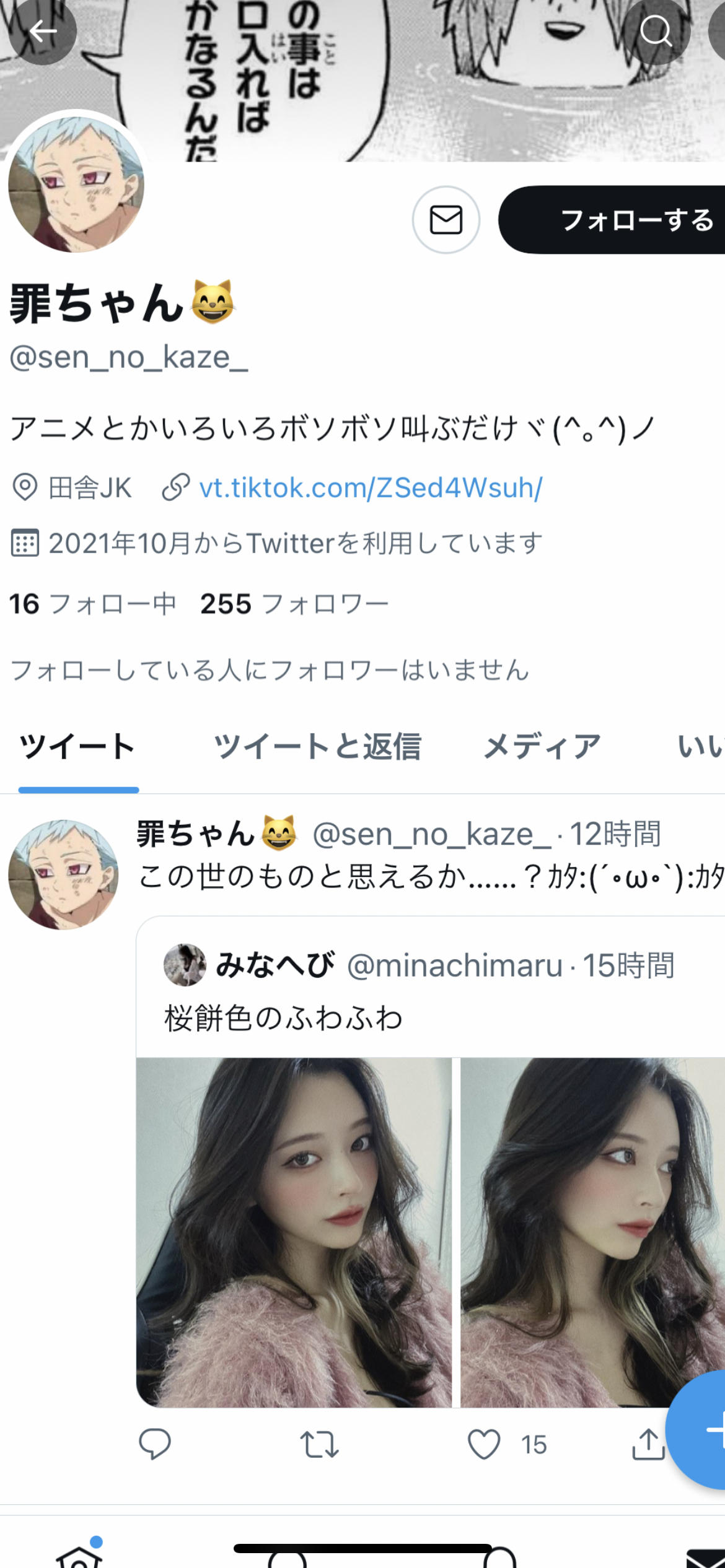This screenshot has height=1568, width=725.
Task: Tap フォローする to follow this account
Action: tap(620, 220)
